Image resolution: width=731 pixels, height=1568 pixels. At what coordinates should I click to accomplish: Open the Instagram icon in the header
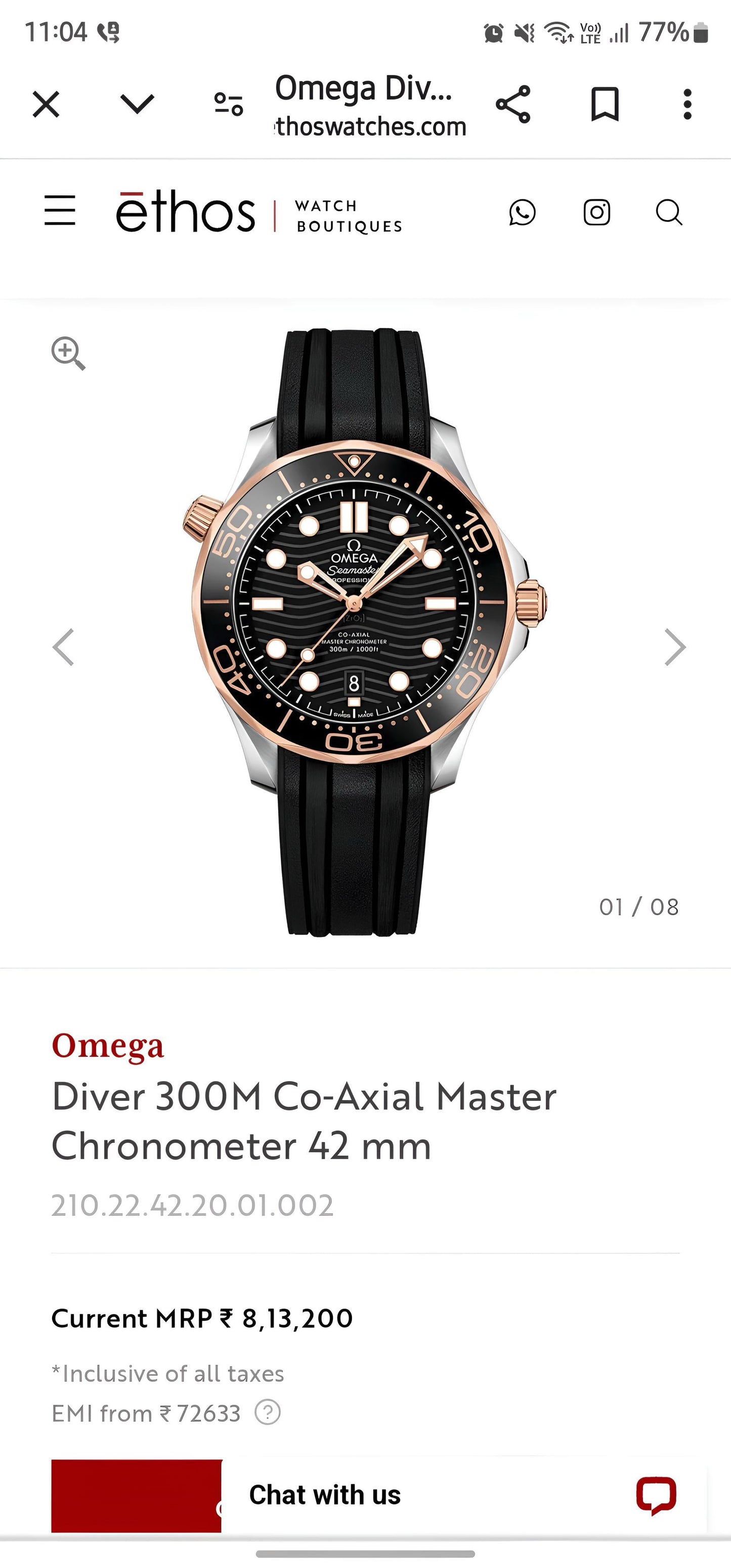[x=597, y=213]
